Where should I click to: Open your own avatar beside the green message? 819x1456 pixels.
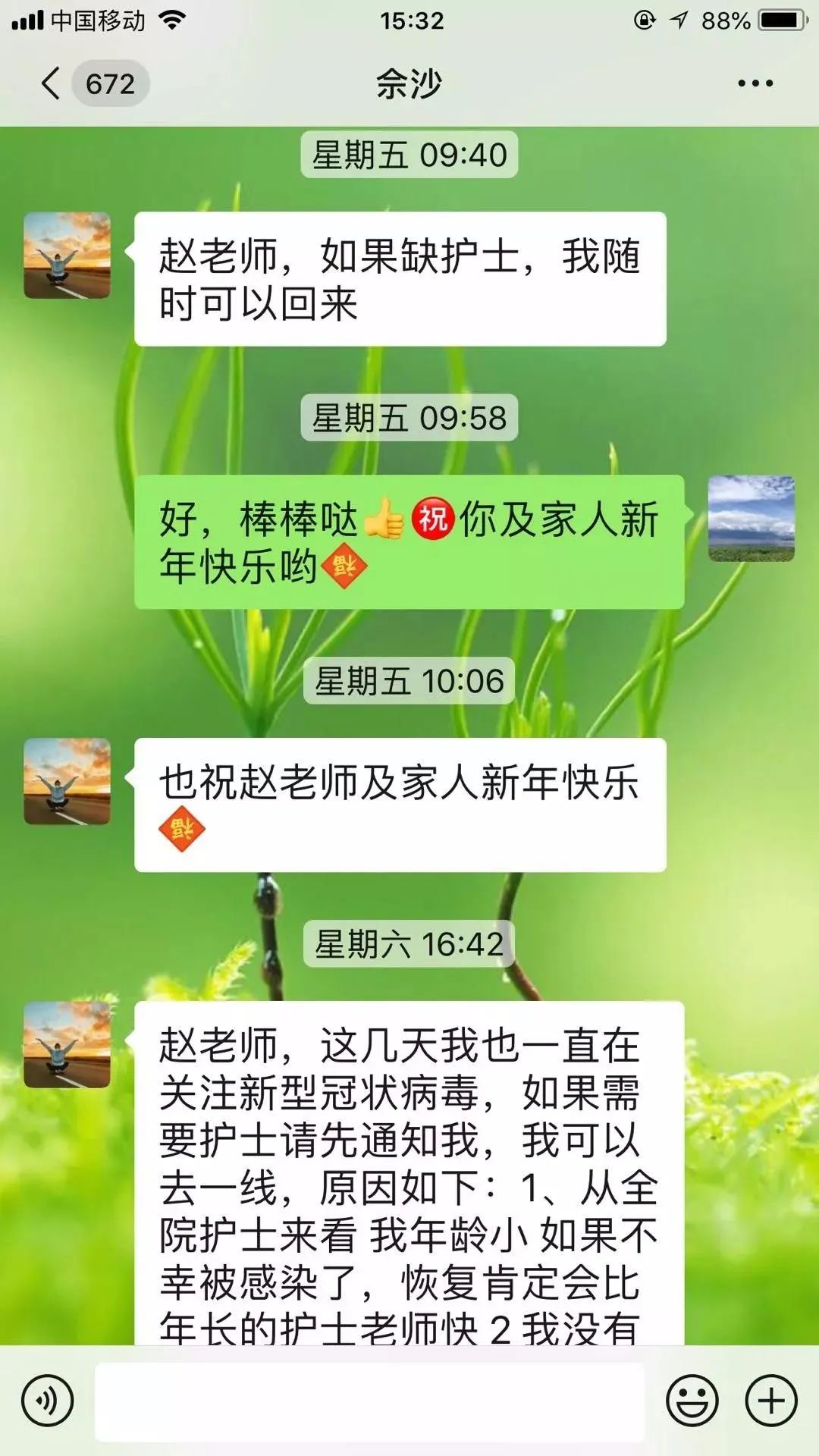coord(751,519)
